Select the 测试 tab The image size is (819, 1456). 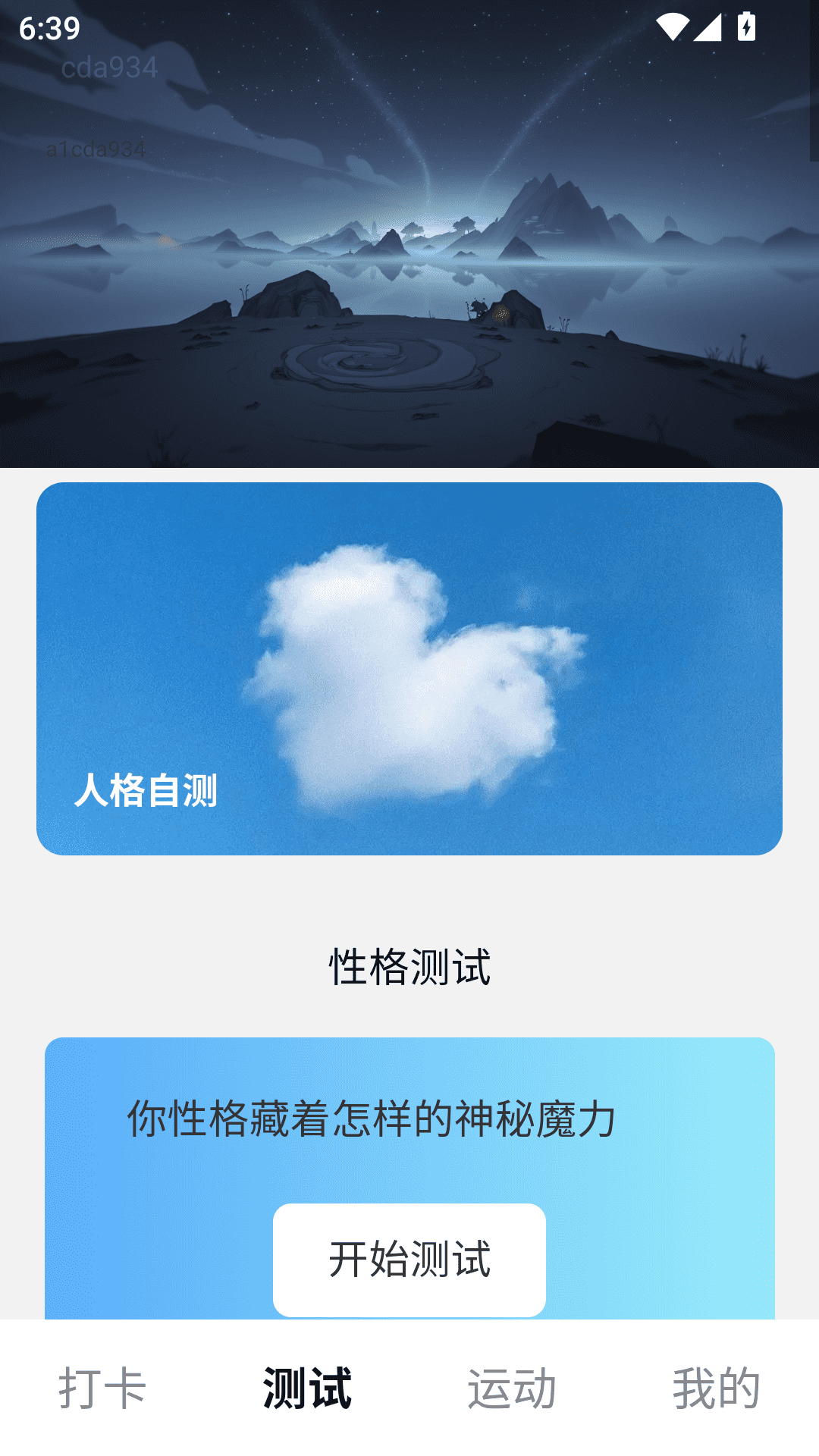(x=307, y=1388)
